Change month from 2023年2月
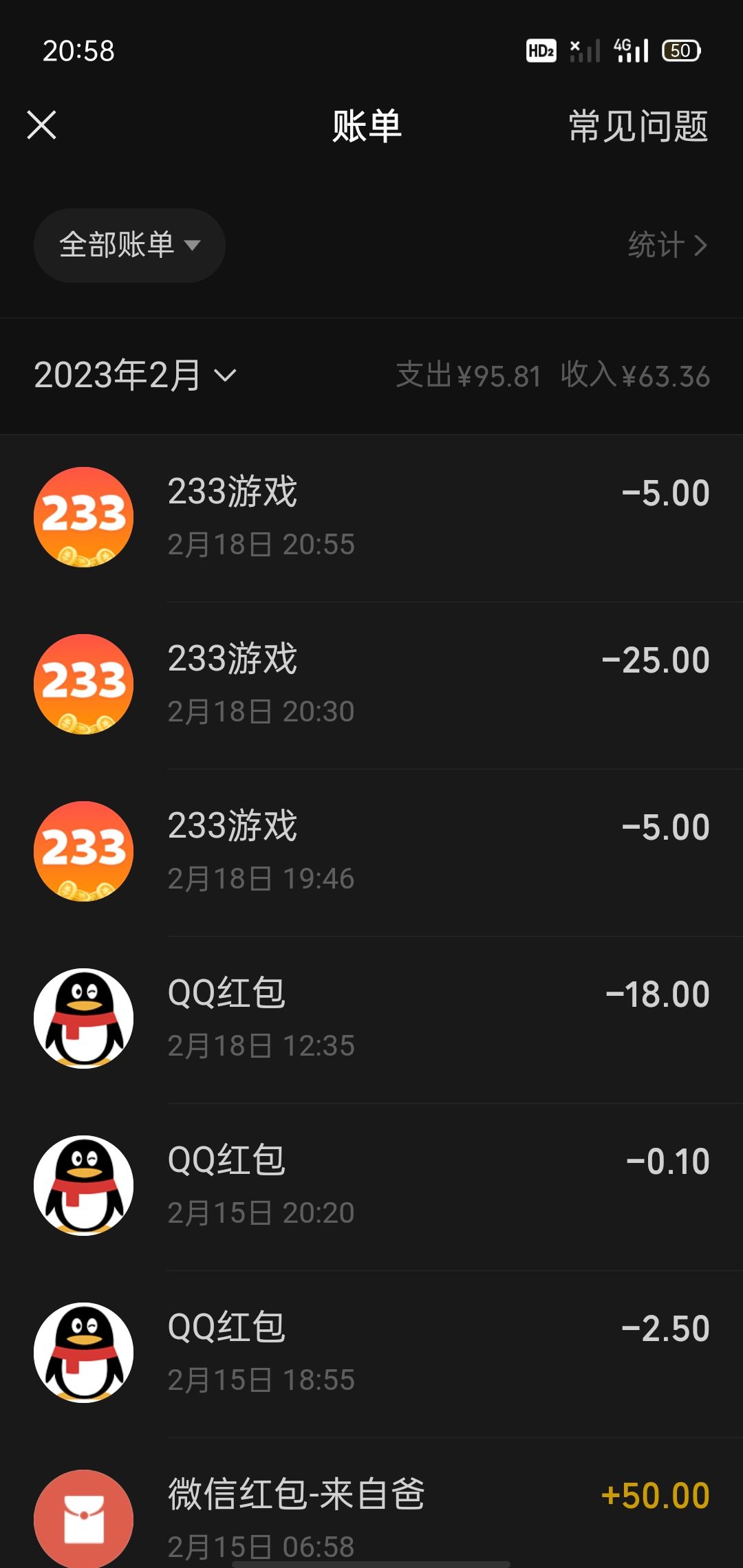This screenshot has height=1568, width=743. click(x=136, y=375)
